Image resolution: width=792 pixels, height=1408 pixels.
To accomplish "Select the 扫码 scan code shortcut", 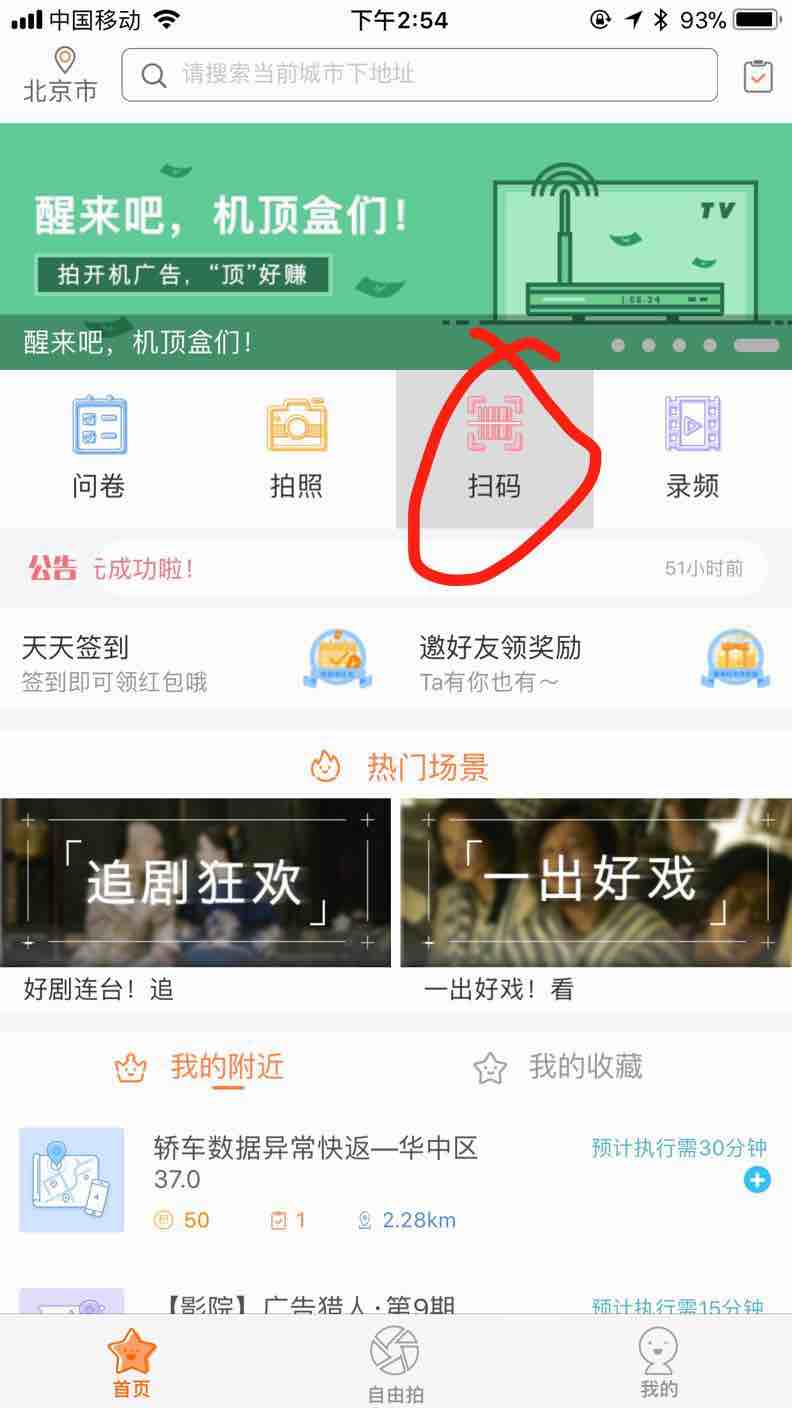I will coord(495,448).
